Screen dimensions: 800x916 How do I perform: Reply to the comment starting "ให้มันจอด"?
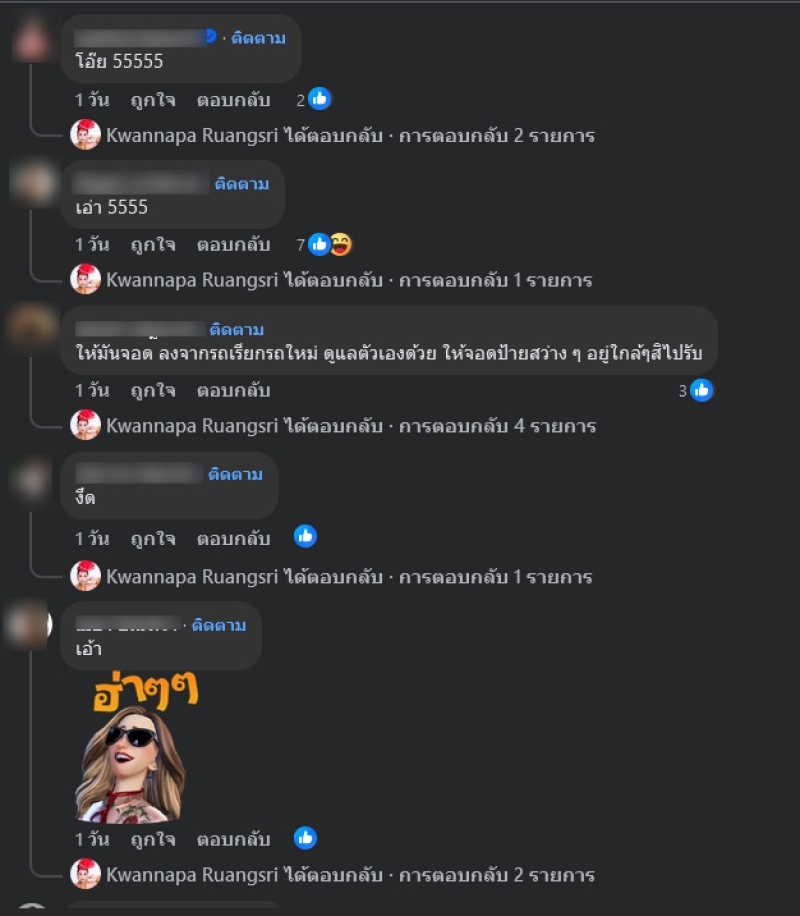pyautogui.click(x=233, y=390)
